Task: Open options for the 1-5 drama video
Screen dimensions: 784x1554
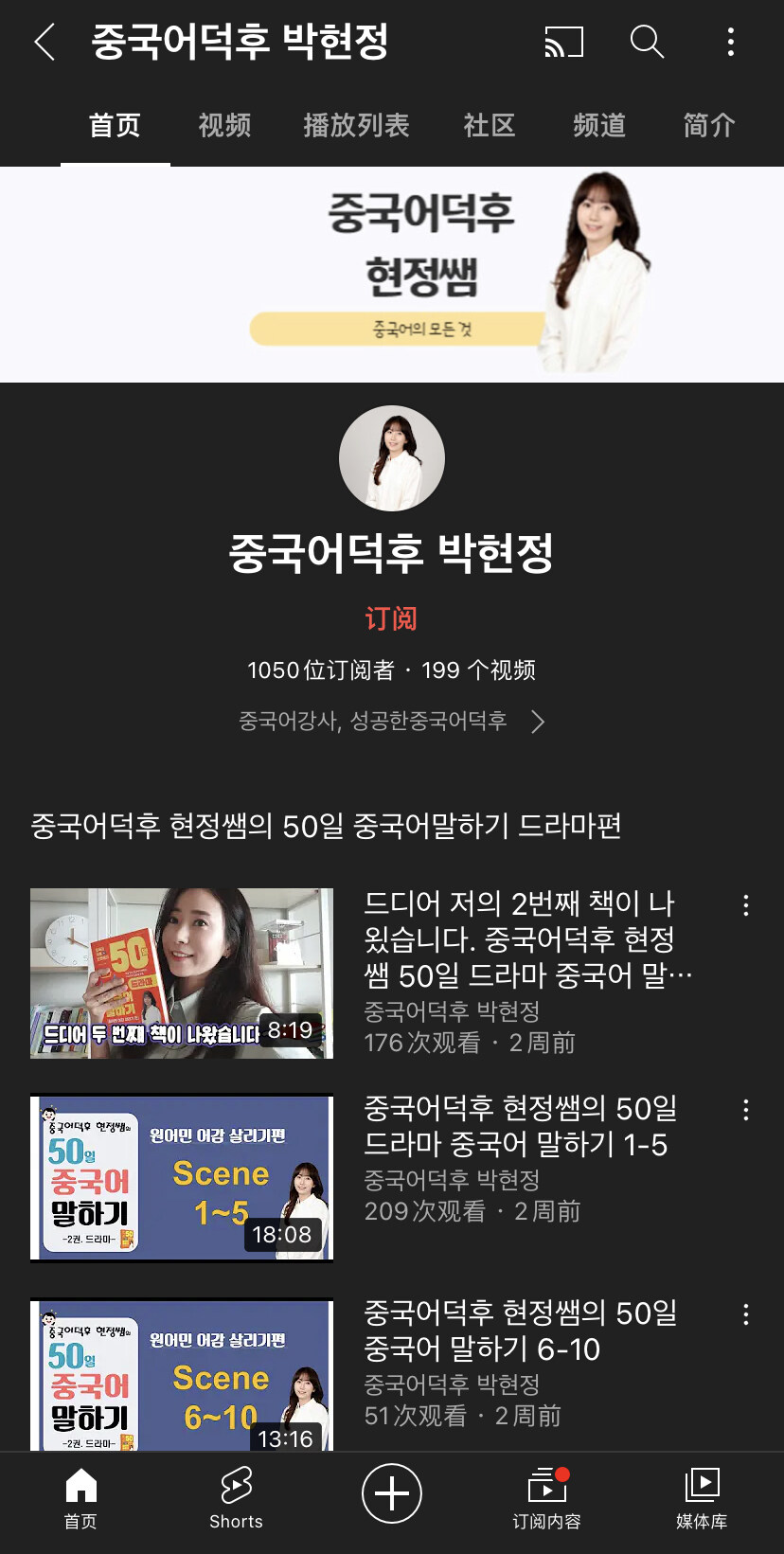Action: [x=746, y=1110]
